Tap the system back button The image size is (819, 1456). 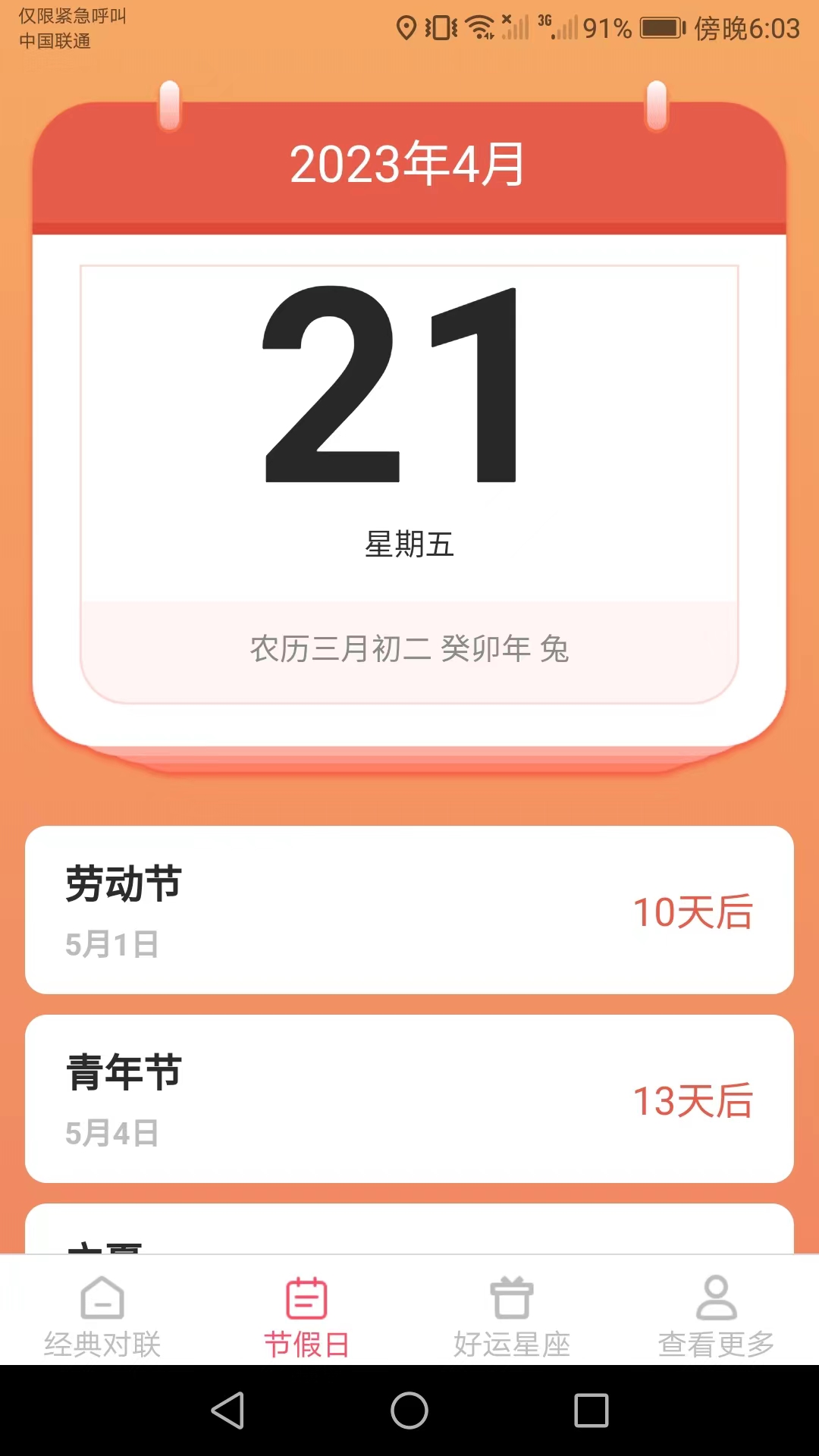tap(227, 1410)
